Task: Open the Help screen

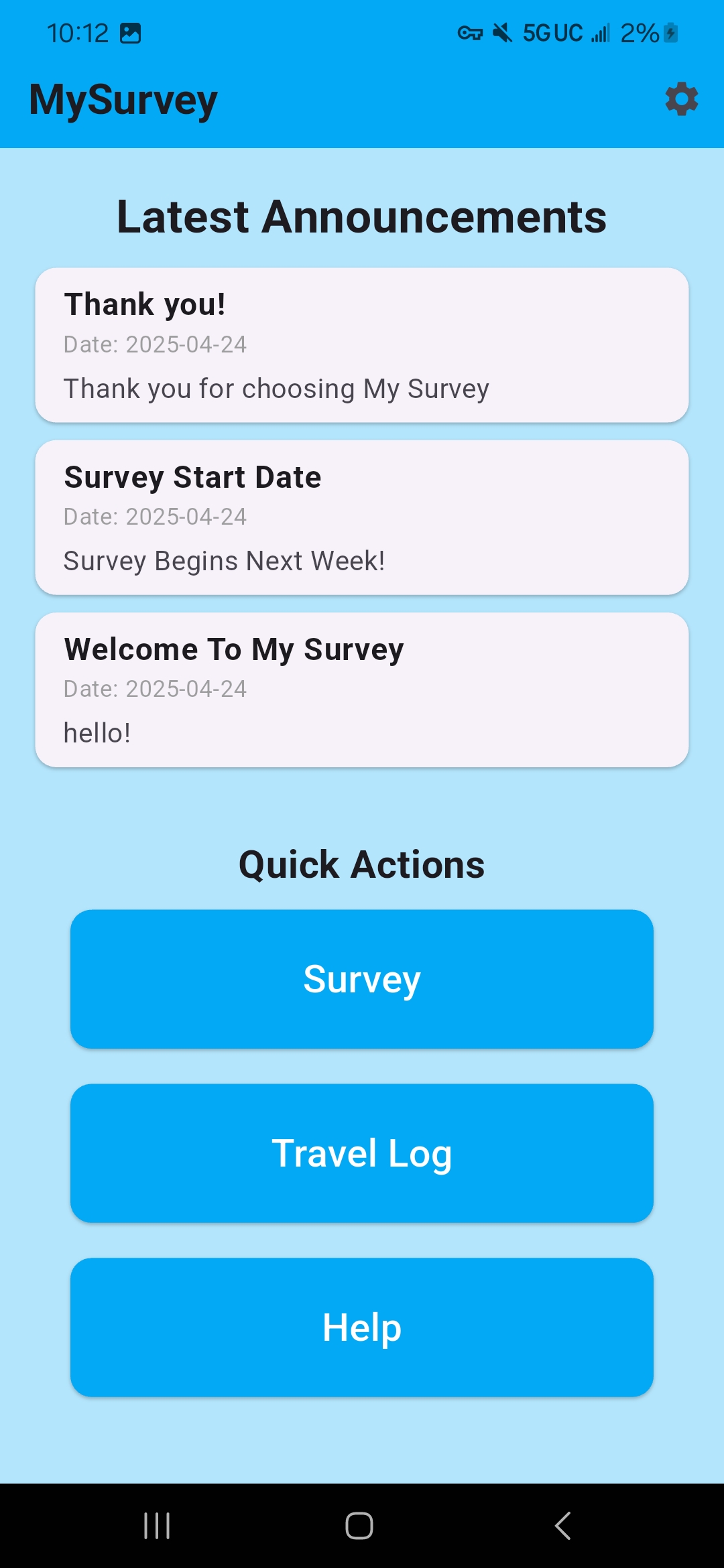Action: click(x=362, y=1326)
